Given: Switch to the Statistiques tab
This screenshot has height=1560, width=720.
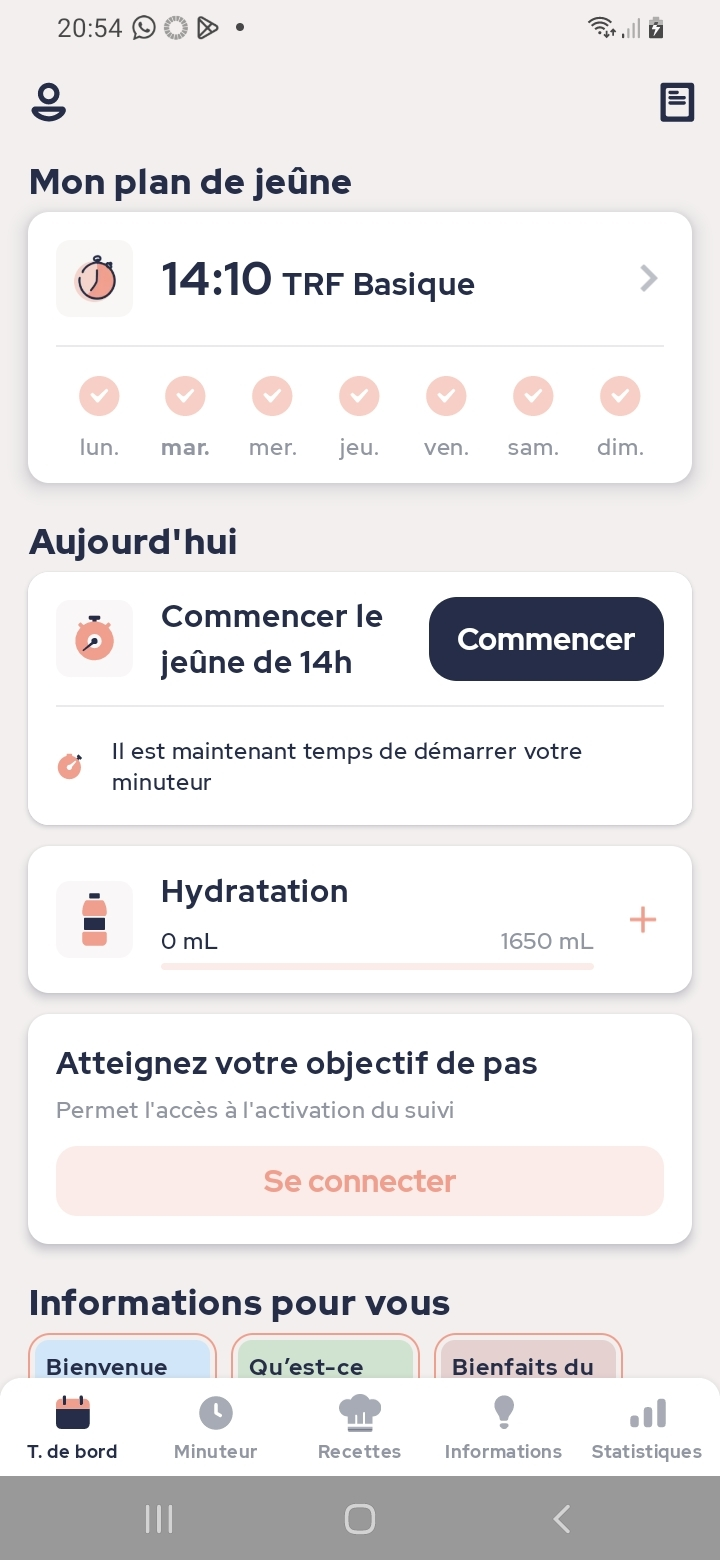Looking at the screenshot, I should [647, 1428].
